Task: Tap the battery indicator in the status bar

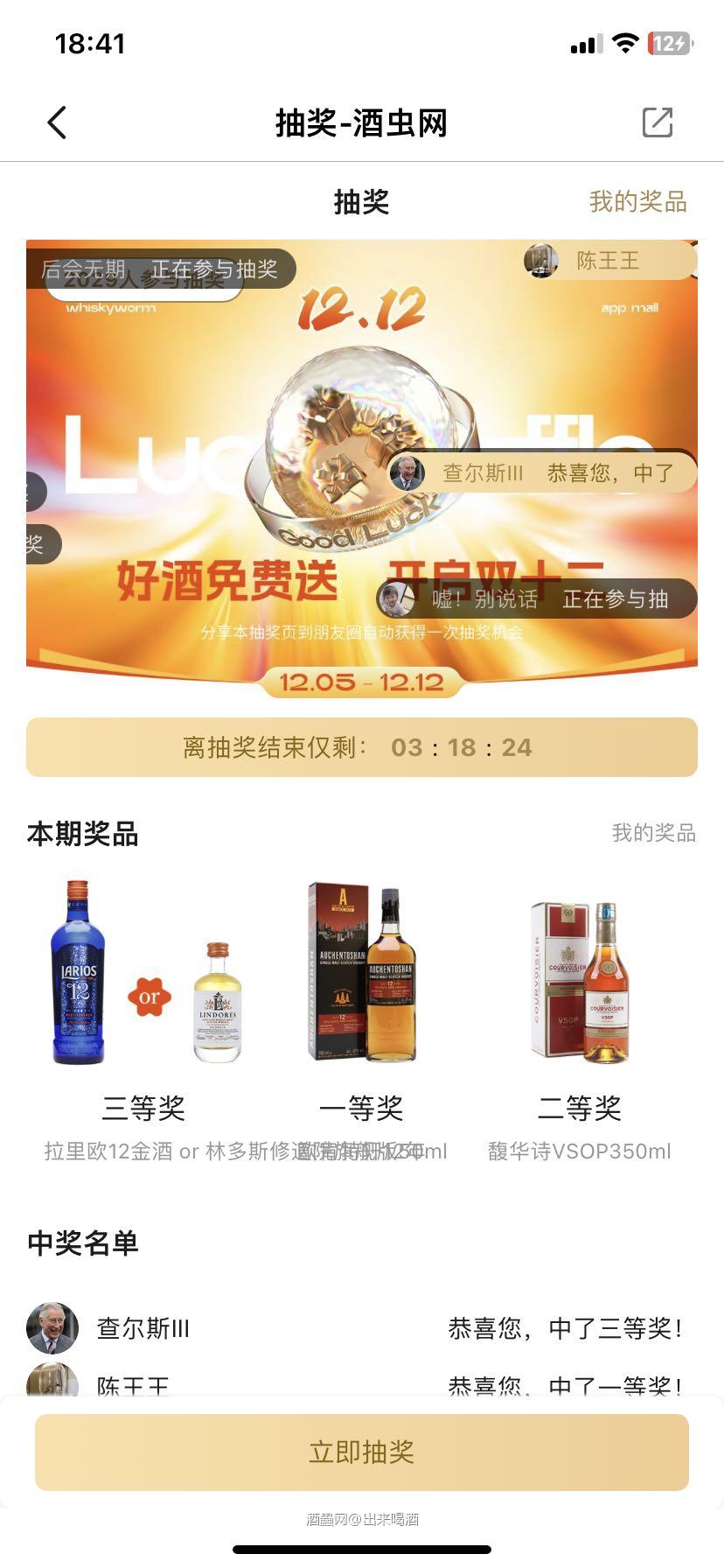Action: [669, 42]
